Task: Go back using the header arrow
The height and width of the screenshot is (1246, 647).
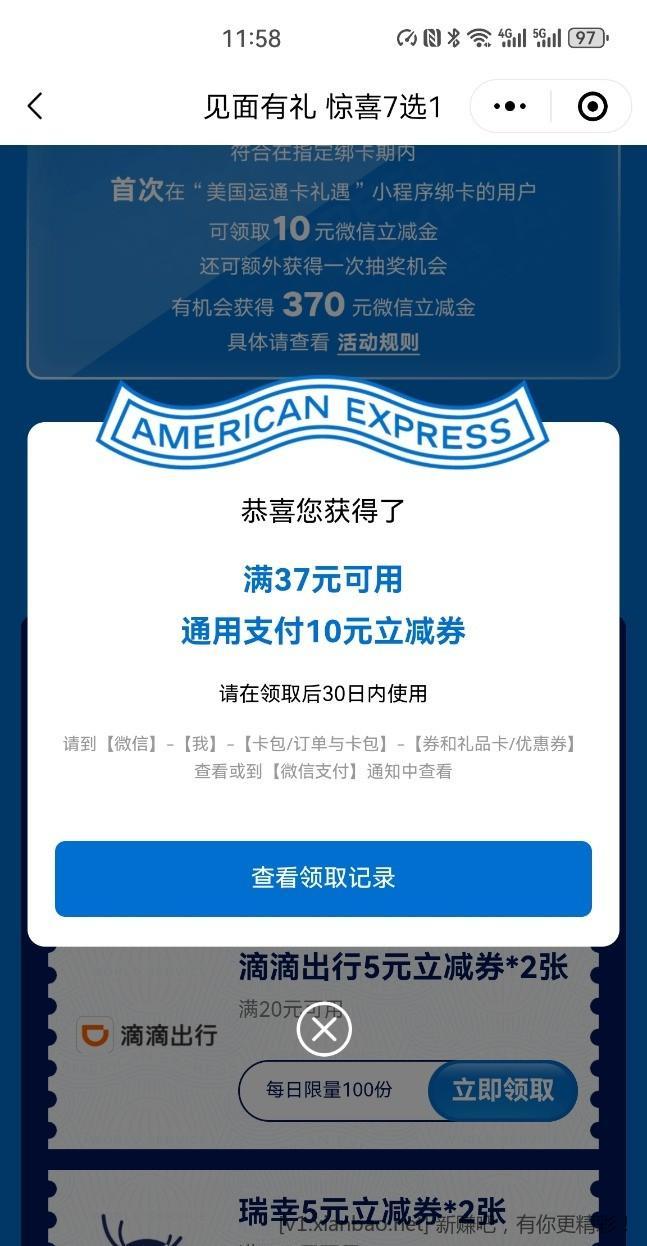Action: (x=36, y=106)
